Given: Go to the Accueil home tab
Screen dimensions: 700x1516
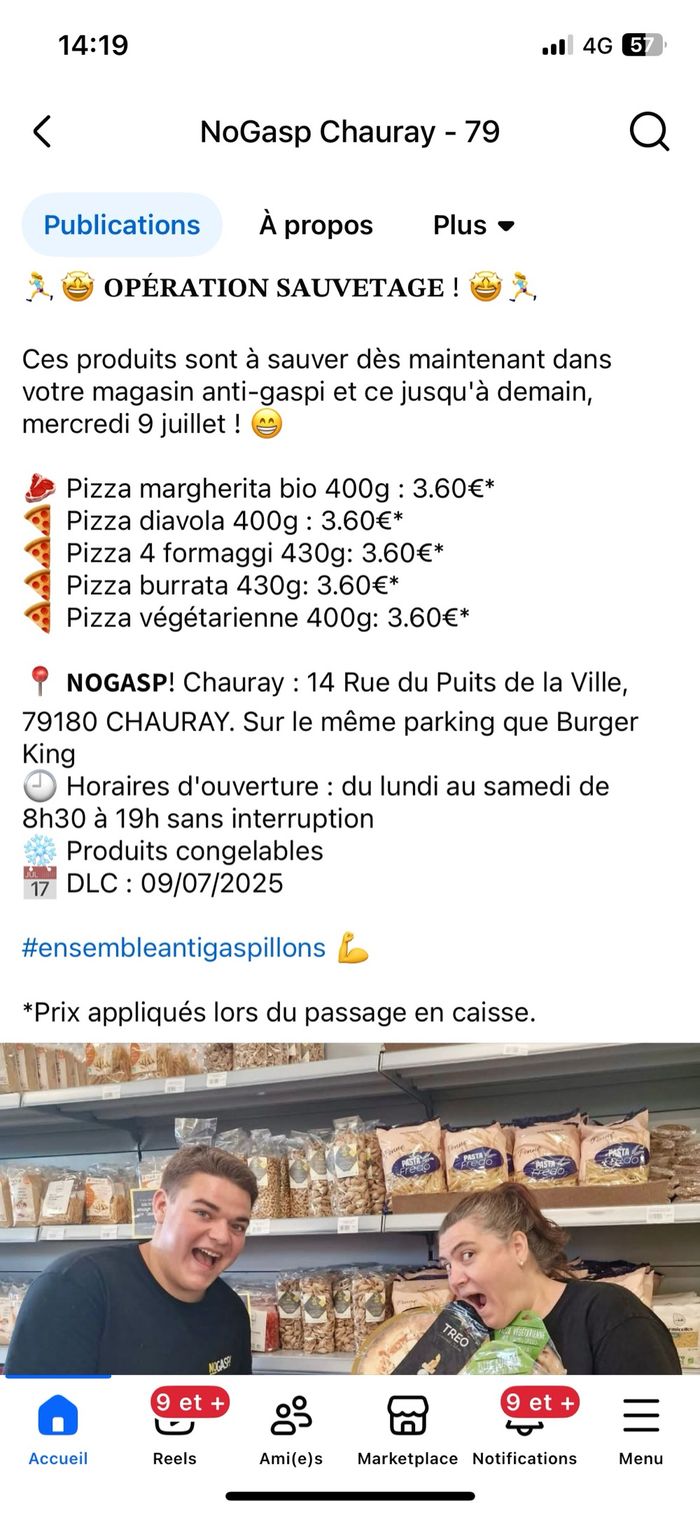Looking at the screenshot, I should (x=58, y=1430).
